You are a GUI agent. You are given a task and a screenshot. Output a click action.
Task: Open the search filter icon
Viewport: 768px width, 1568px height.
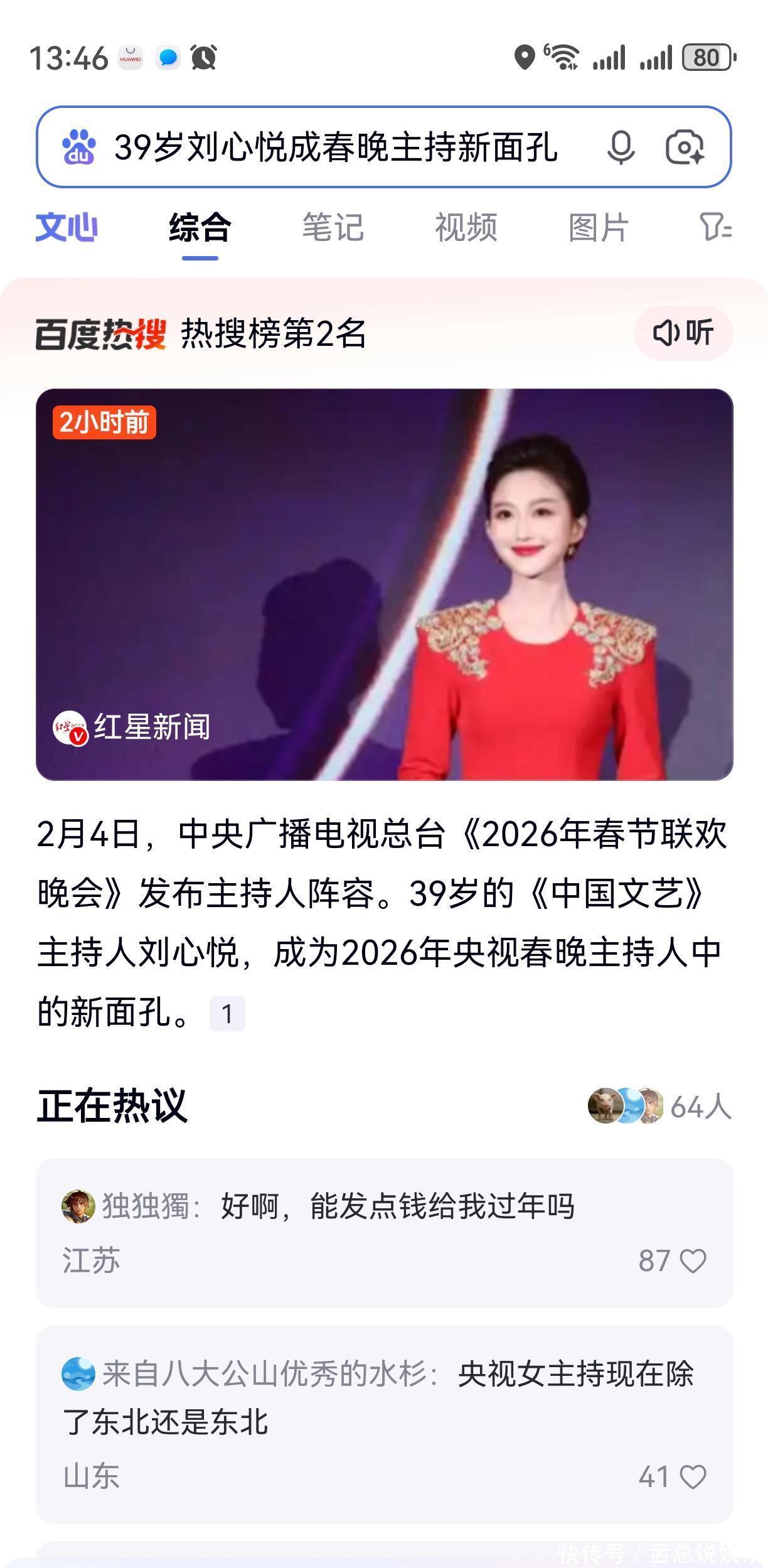(715, 227)
